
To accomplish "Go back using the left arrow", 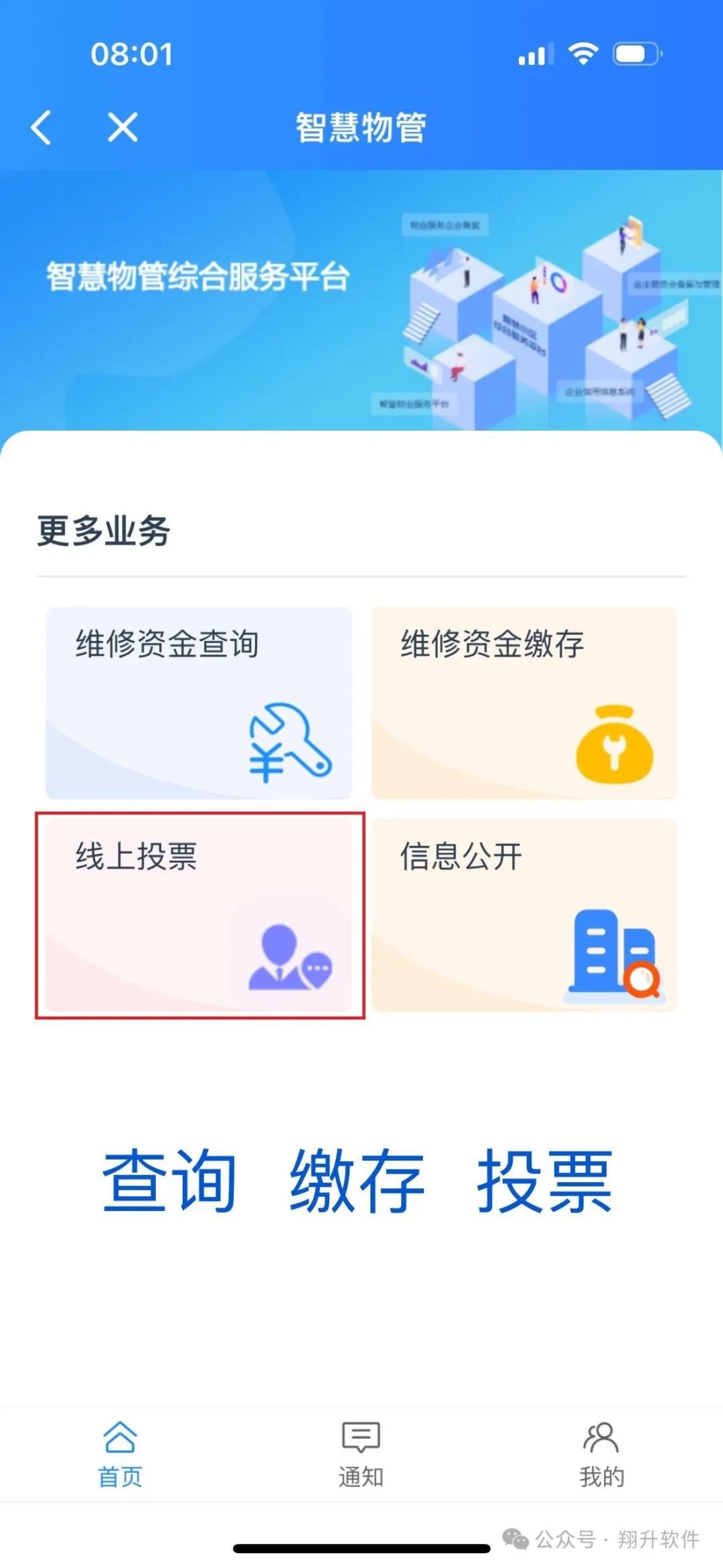I will tap(41, 127).
